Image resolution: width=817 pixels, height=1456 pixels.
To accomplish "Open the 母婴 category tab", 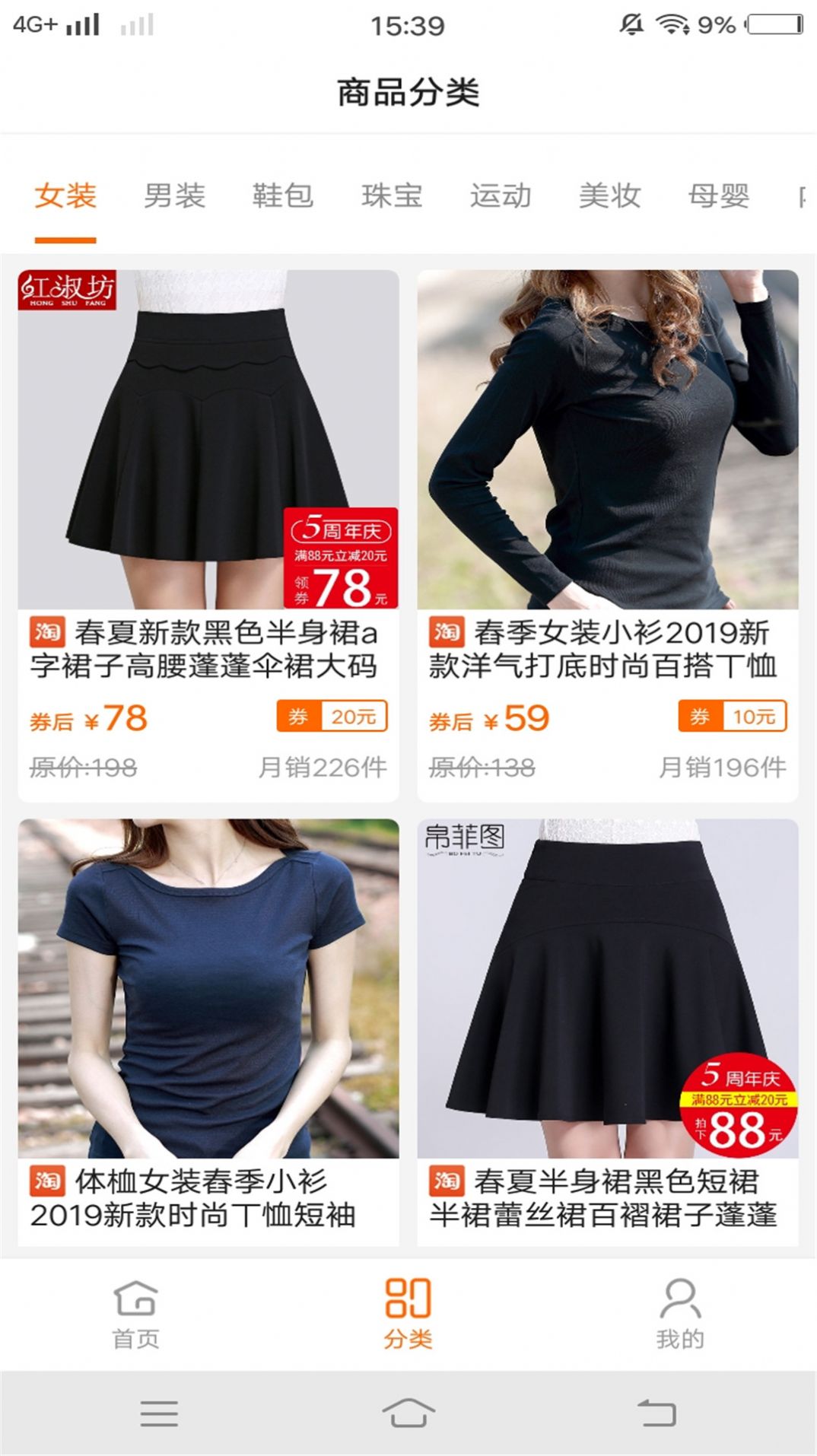I will point(718,196).
